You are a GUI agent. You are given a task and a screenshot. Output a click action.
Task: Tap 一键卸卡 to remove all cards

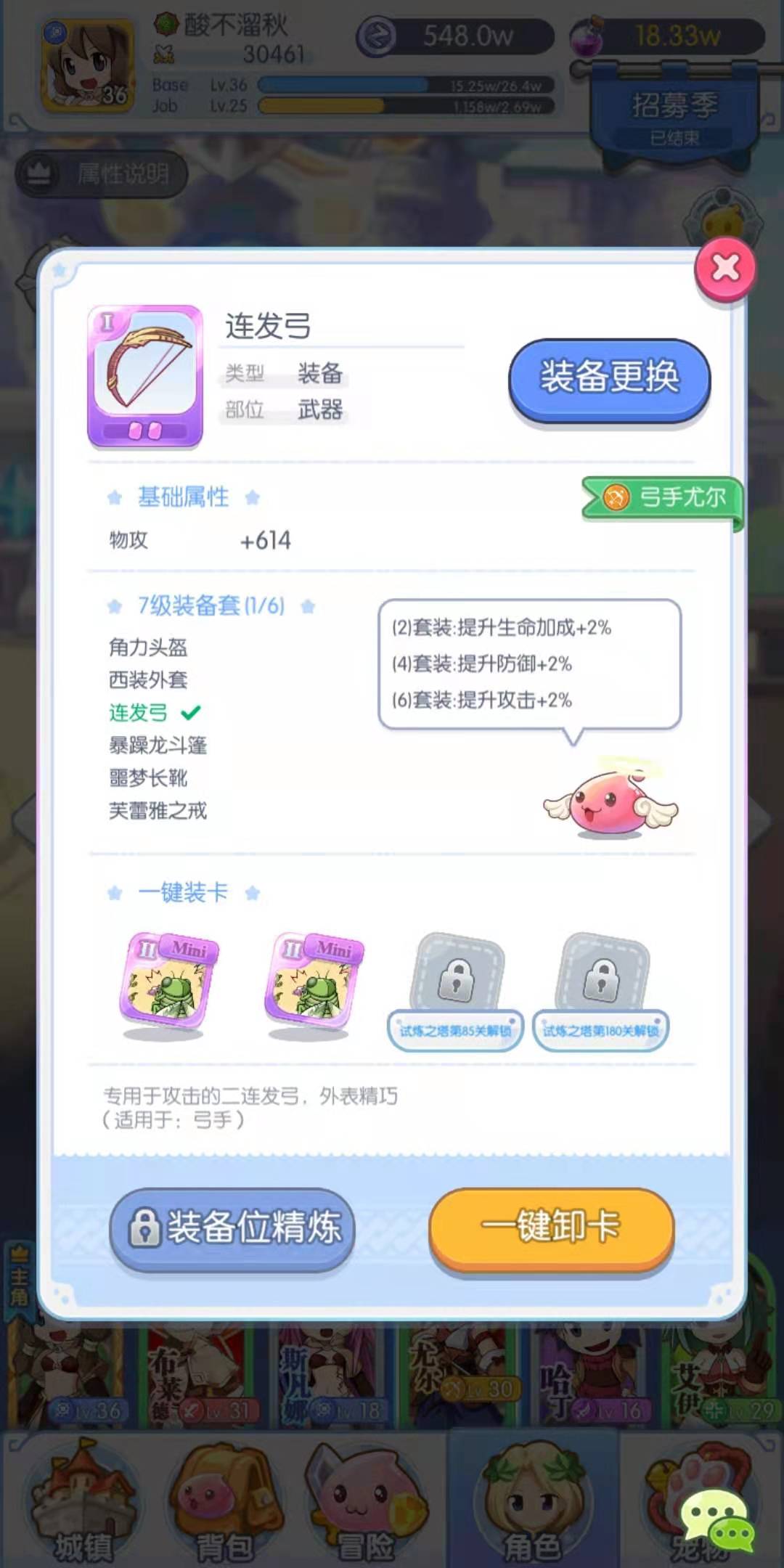(x=552, y=1228)
